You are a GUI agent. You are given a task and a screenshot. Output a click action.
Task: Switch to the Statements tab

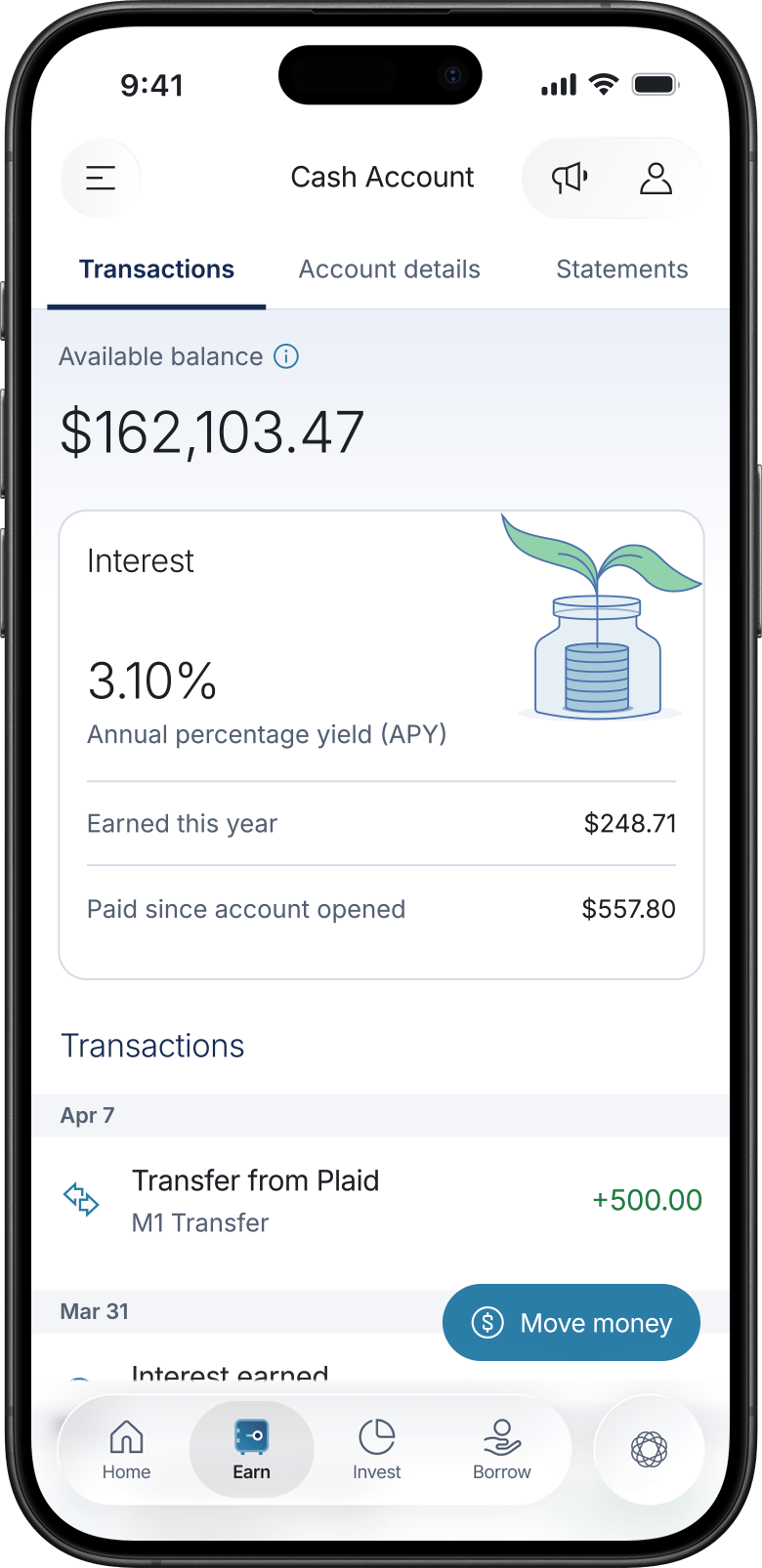621,269
